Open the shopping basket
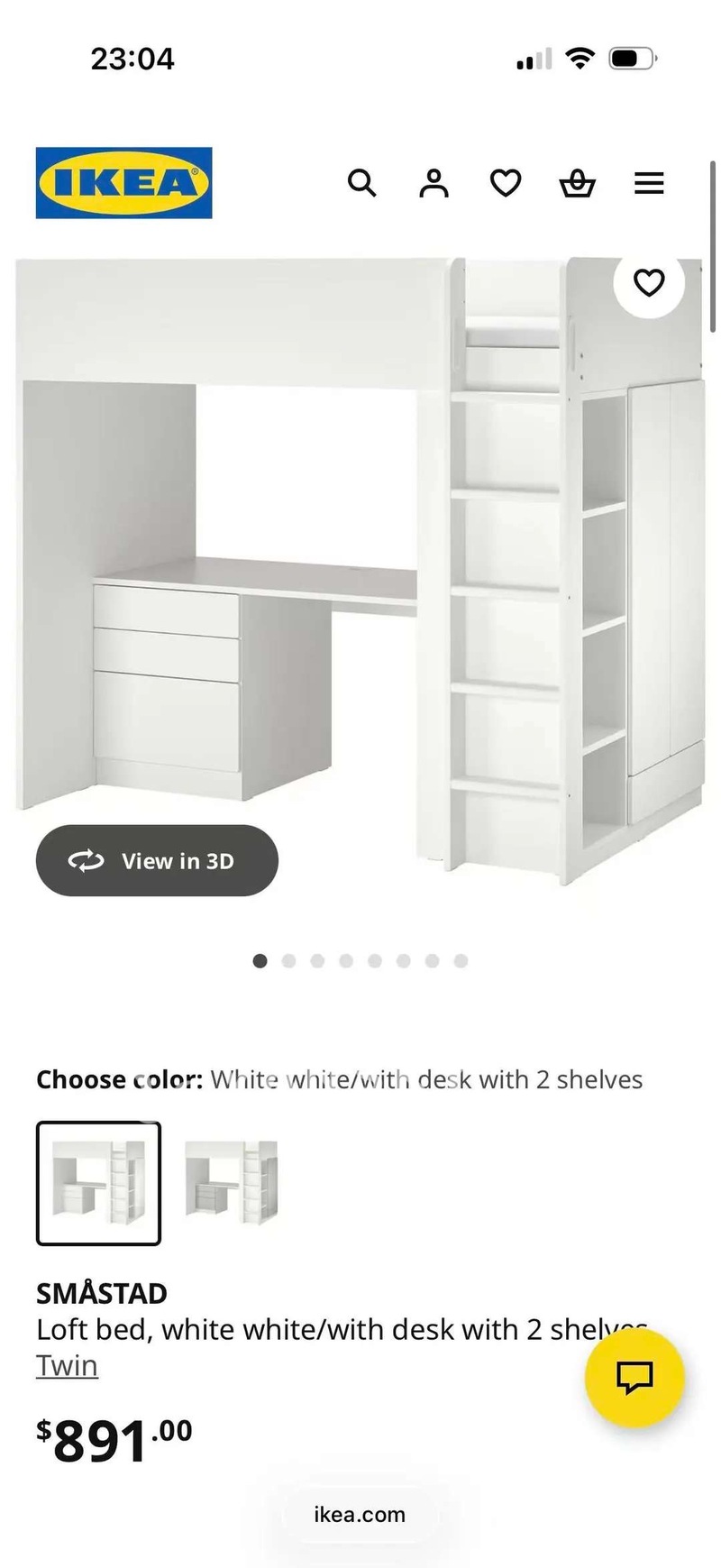 coord(577,183)
